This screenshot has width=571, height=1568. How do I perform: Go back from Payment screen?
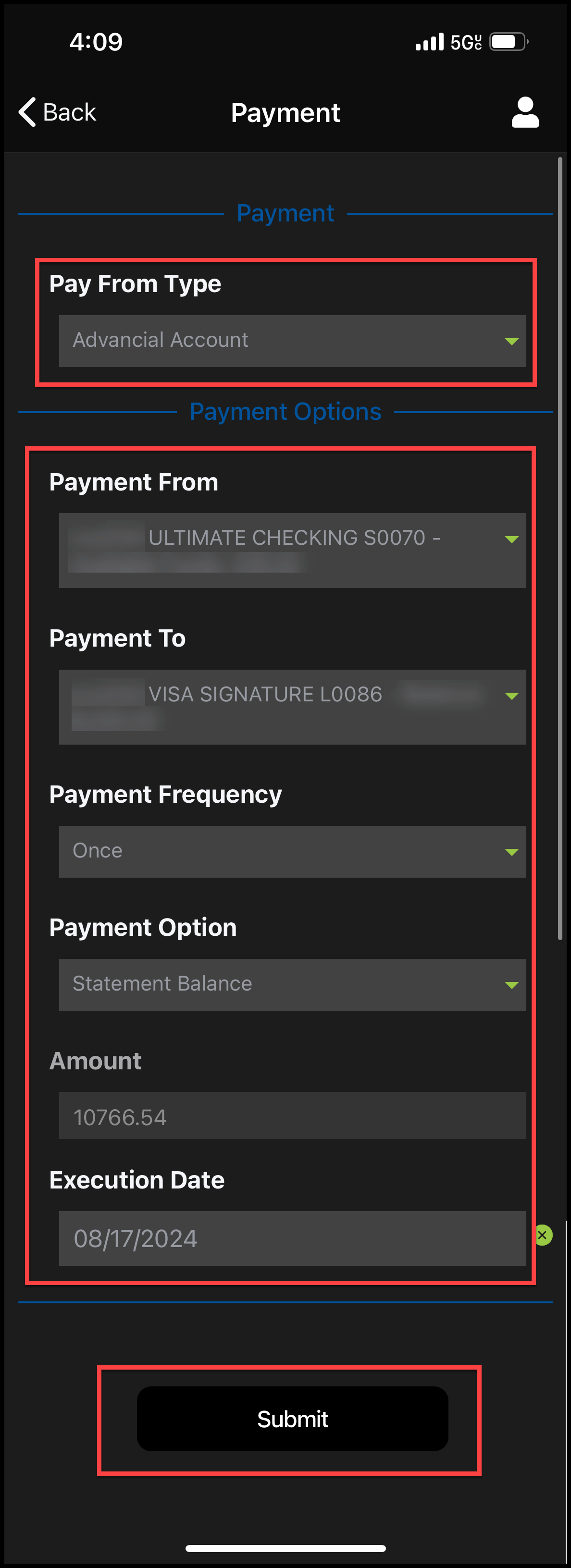(58, 112)
